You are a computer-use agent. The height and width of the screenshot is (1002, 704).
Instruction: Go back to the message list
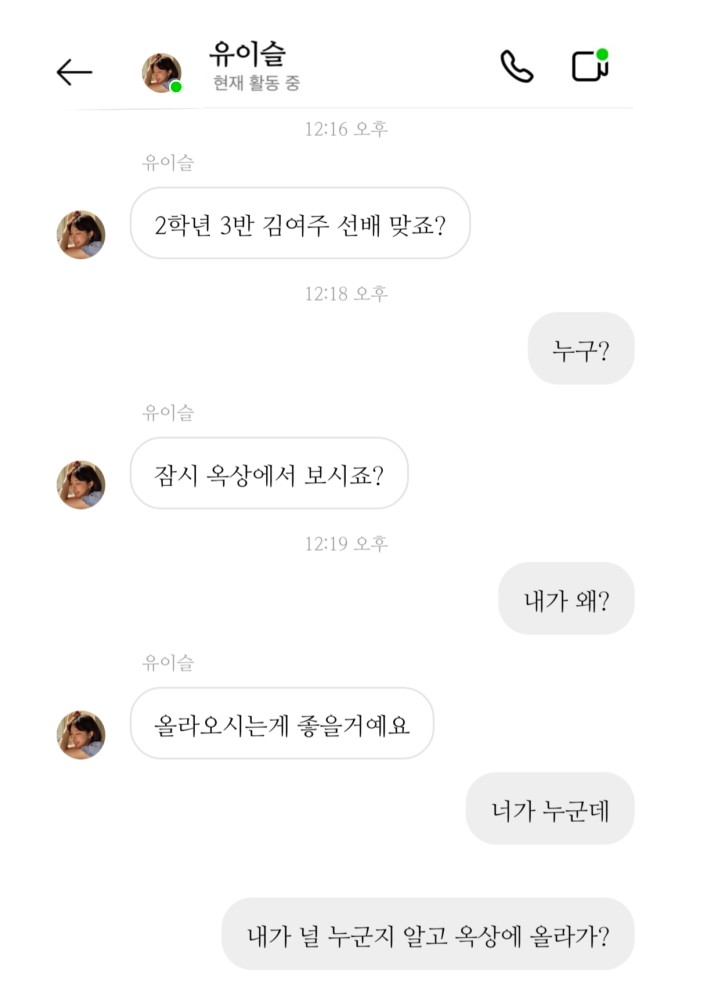[74, 72]
